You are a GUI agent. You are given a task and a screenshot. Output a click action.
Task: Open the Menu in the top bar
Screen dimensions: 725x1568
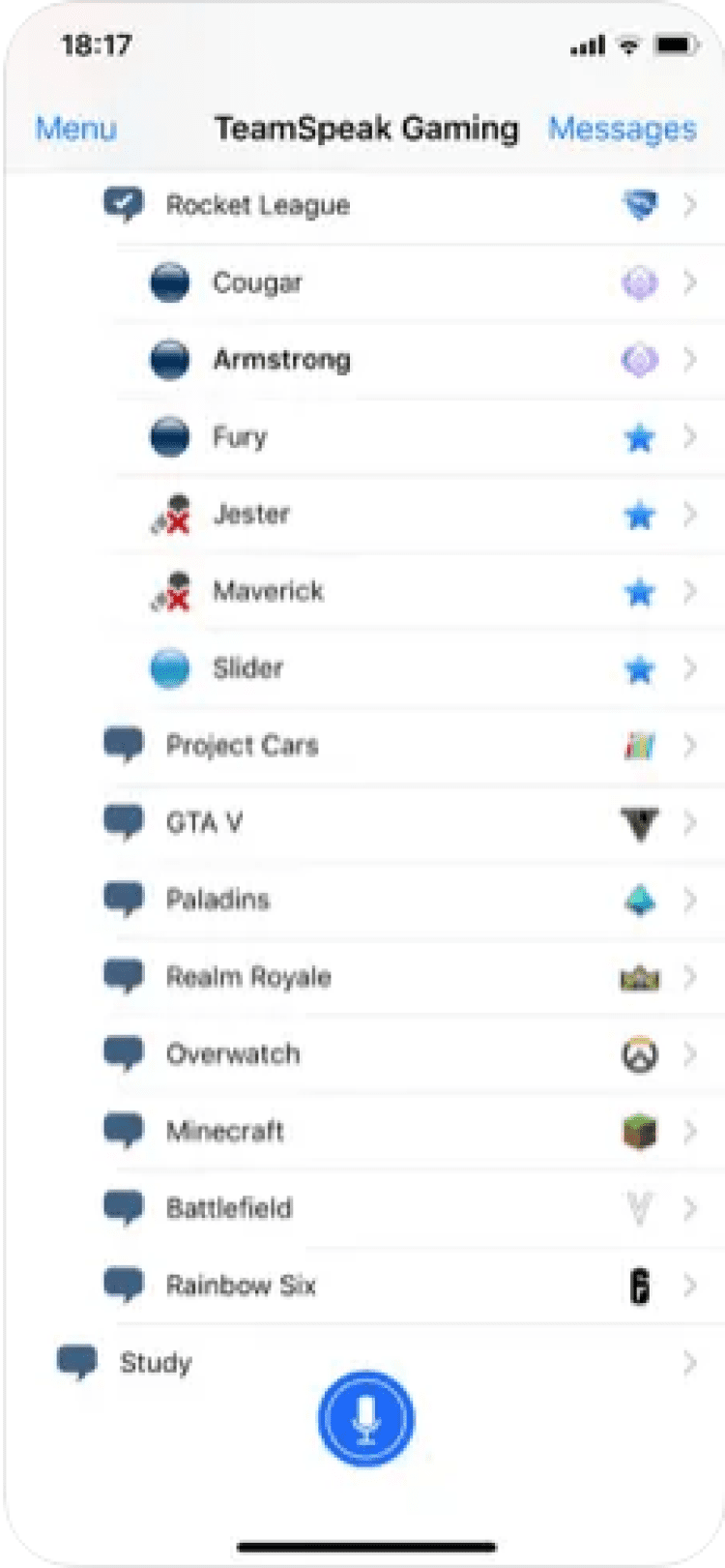click(75, 129)
